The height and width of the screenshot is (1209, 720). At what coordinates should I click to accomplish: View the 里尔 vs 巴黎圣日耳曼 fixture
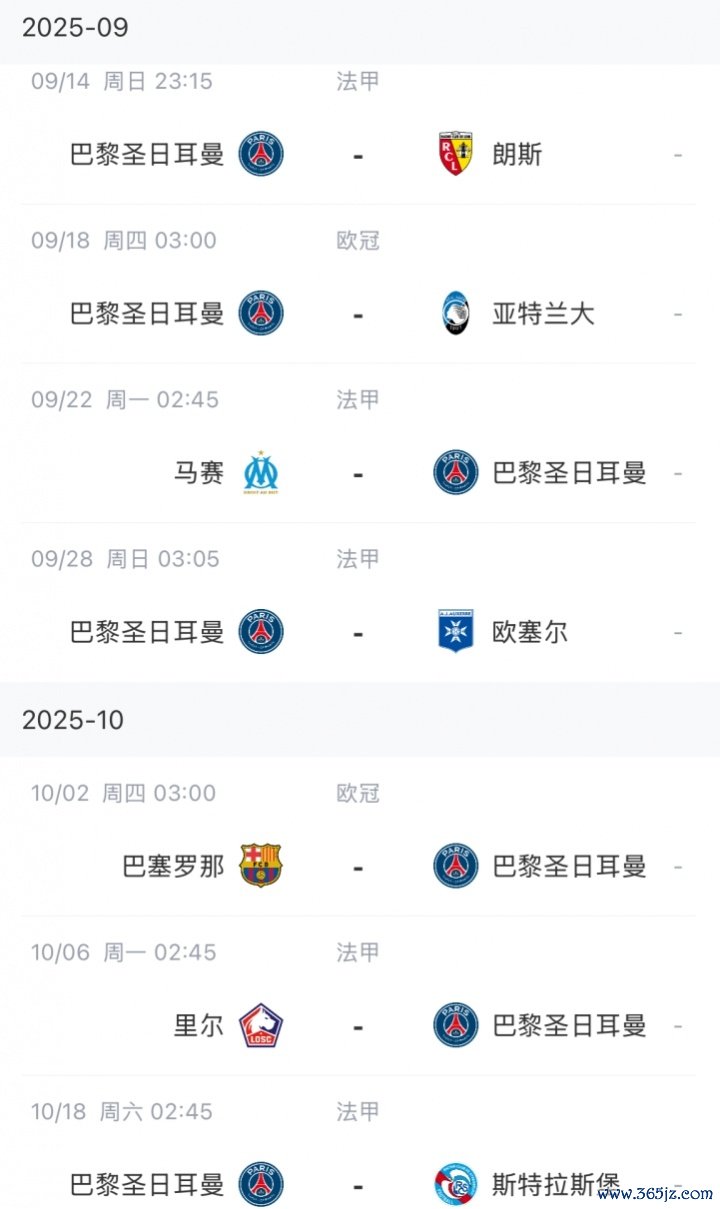[358, 1026]
